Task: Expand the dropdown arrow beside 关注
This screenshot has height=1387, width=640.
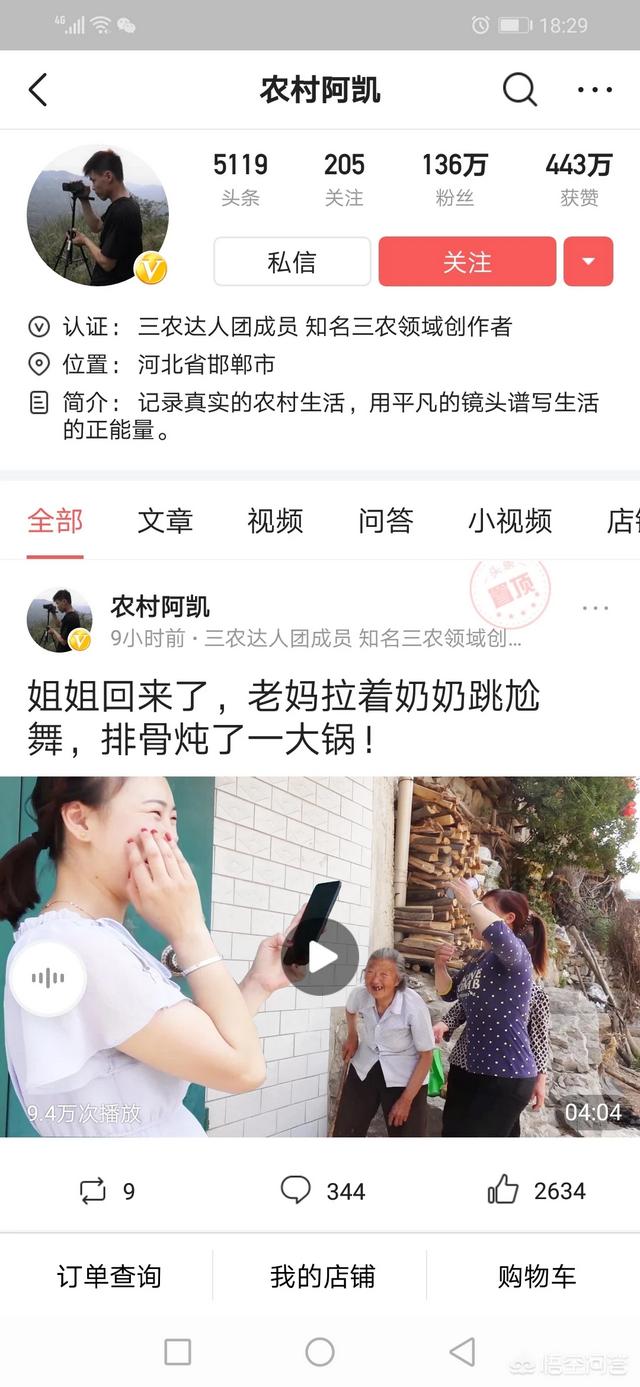Action: (588, 262)
